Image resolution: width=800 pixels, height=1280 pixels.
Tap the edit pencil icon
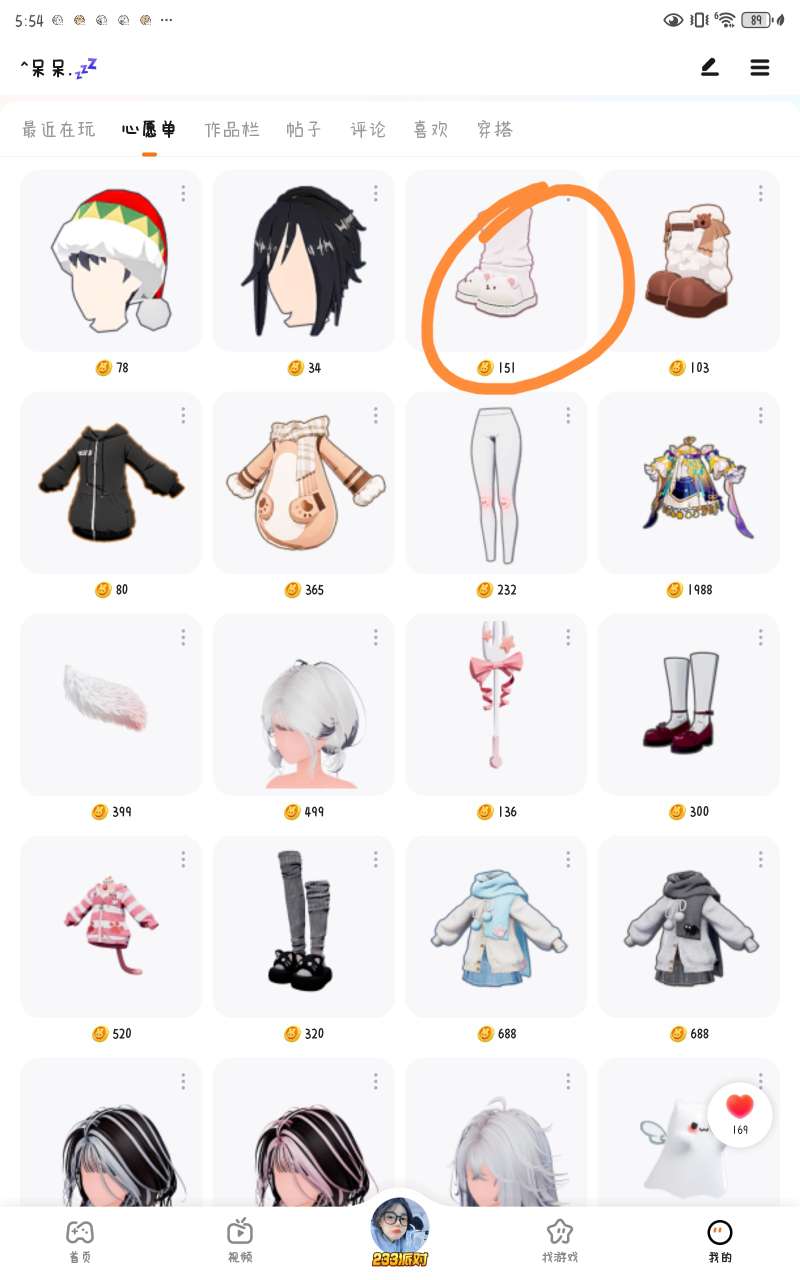(x=709, y=68)
